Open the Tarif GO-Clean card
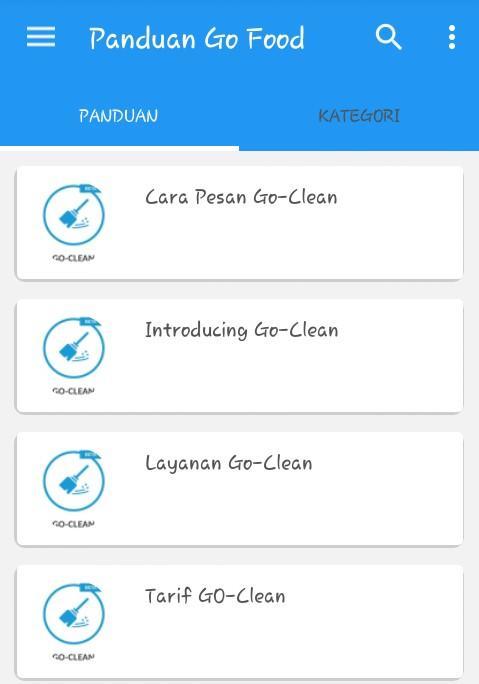This screenshot has height=684, width=479. (240, 622)
